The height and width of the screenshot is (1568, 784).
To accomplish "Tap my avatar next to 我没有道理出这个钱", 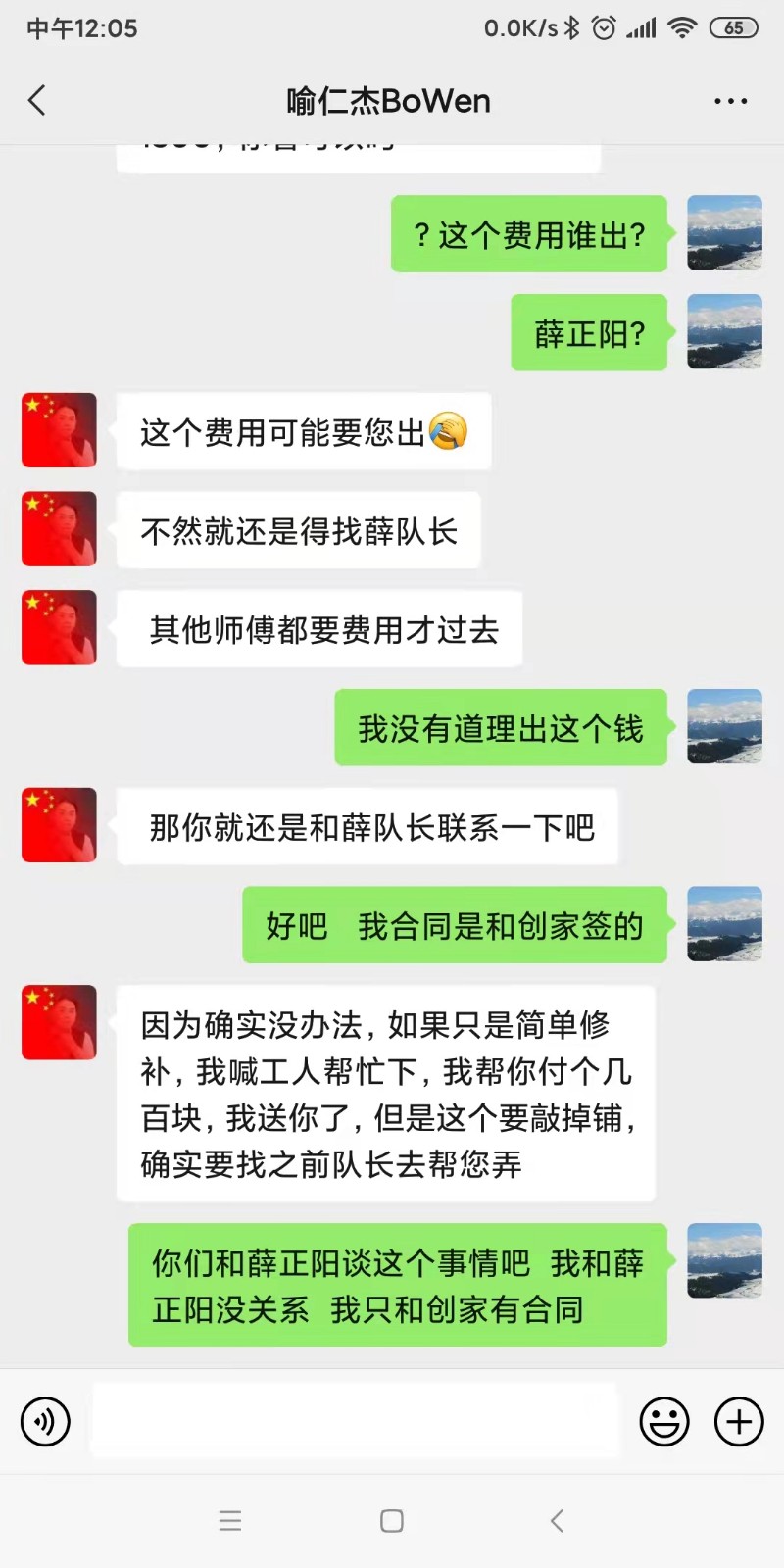I will (x=724, y=726).
